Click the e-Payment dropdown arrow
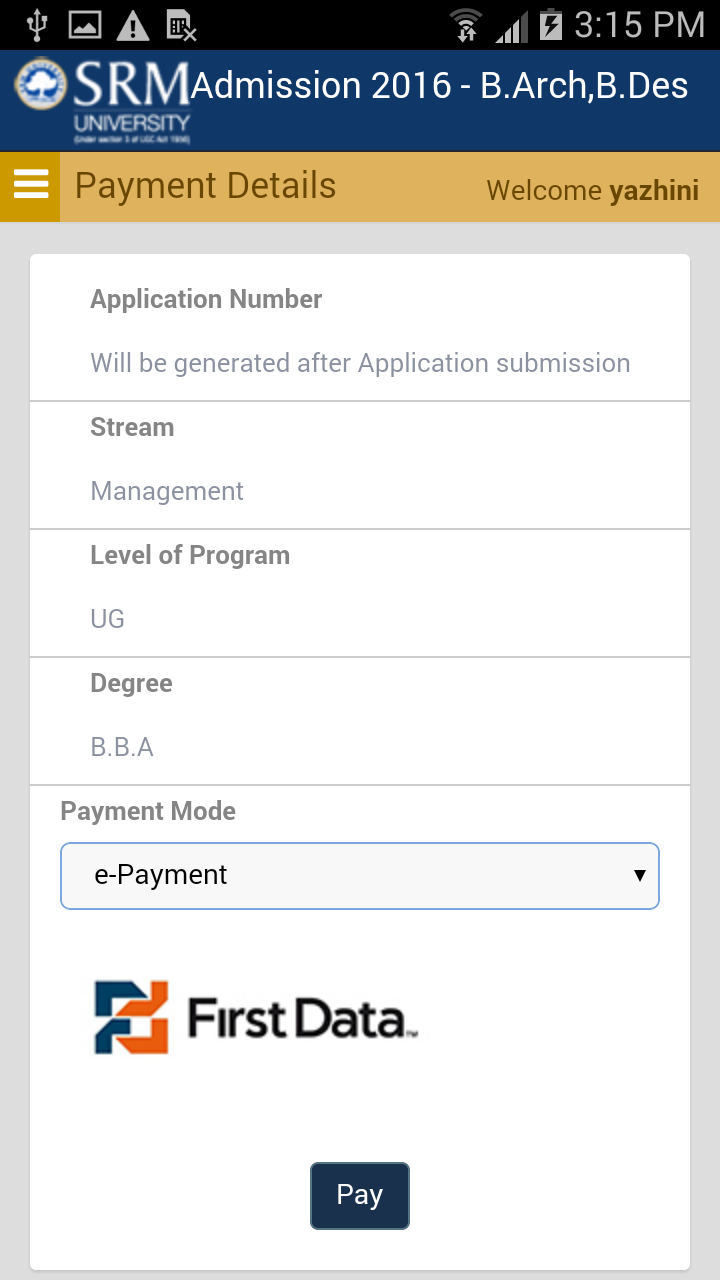 pyautogui.click(x=641, y=875)
